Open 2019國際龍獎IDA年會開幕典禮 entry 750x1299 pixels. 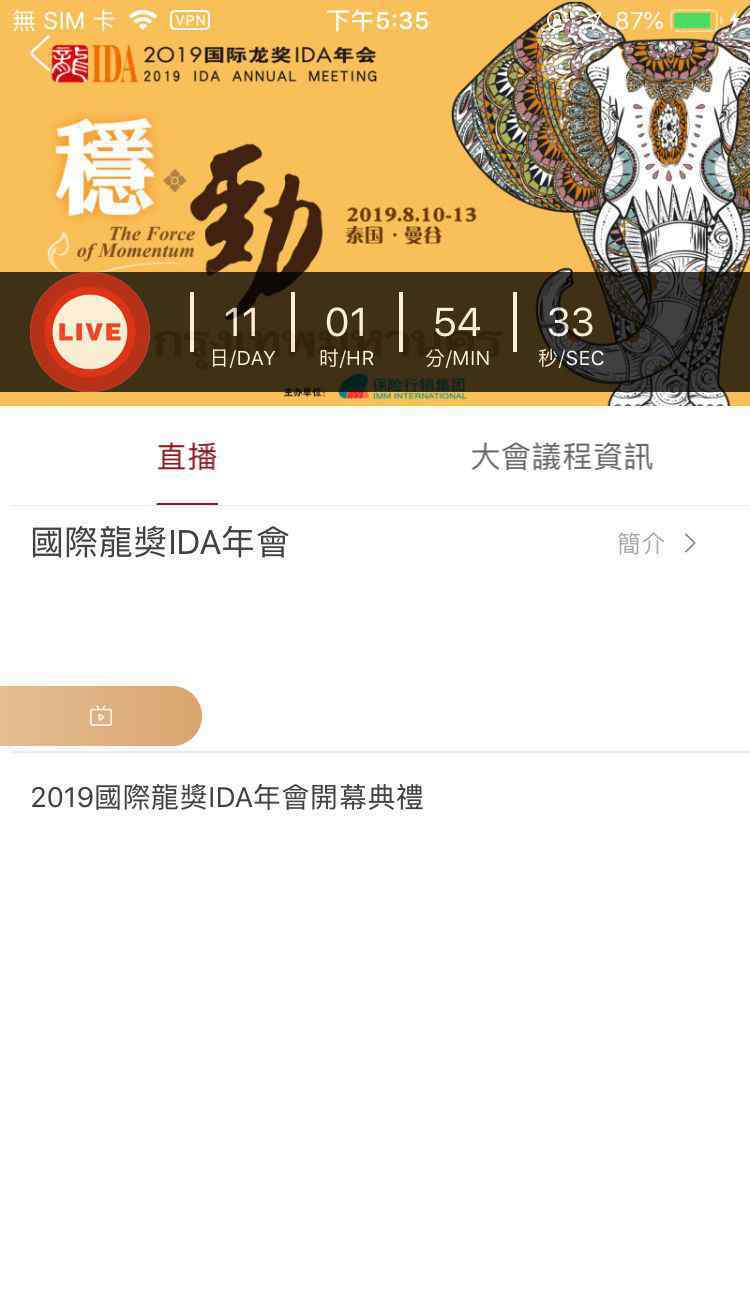[227, 797]
